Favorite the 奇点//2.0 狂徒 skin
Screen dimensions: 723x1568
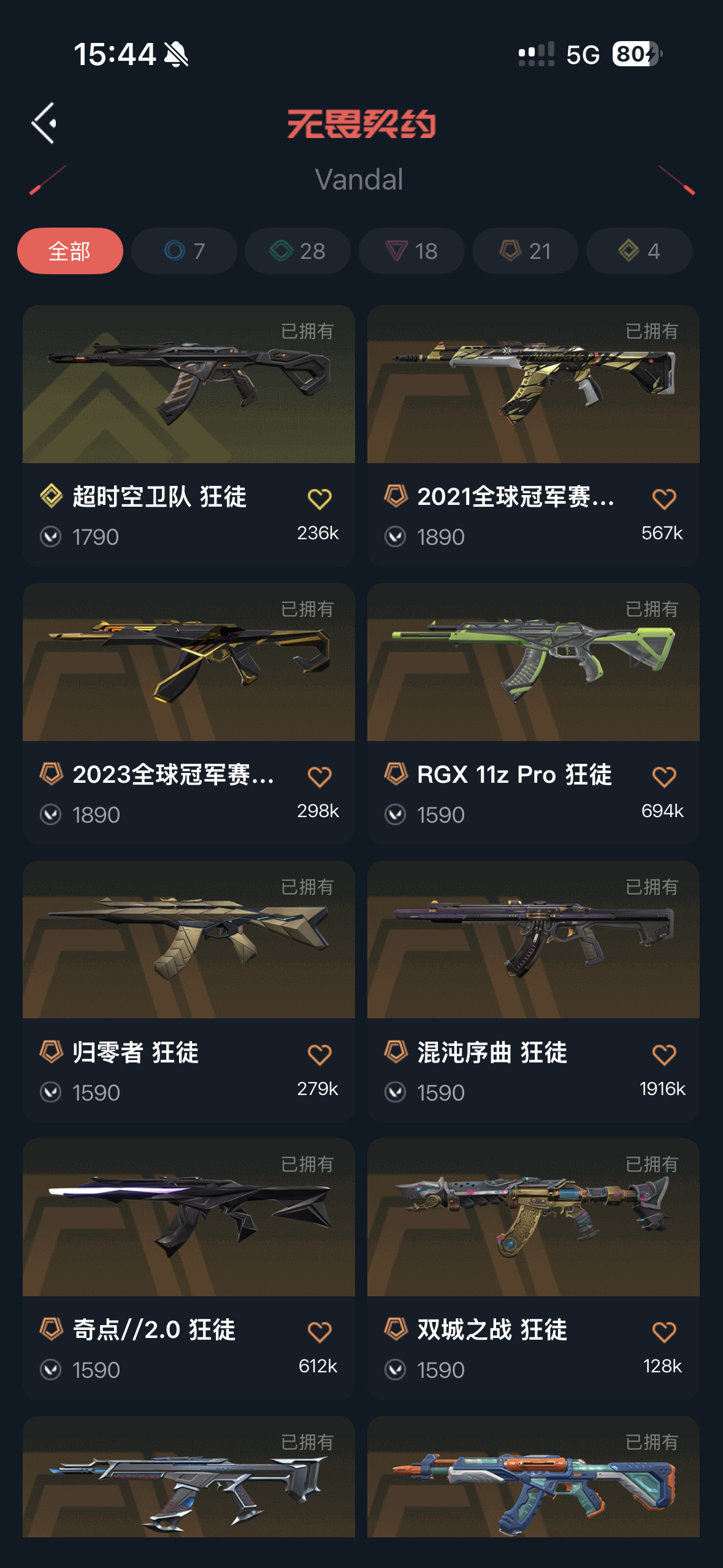[319, 1332]
